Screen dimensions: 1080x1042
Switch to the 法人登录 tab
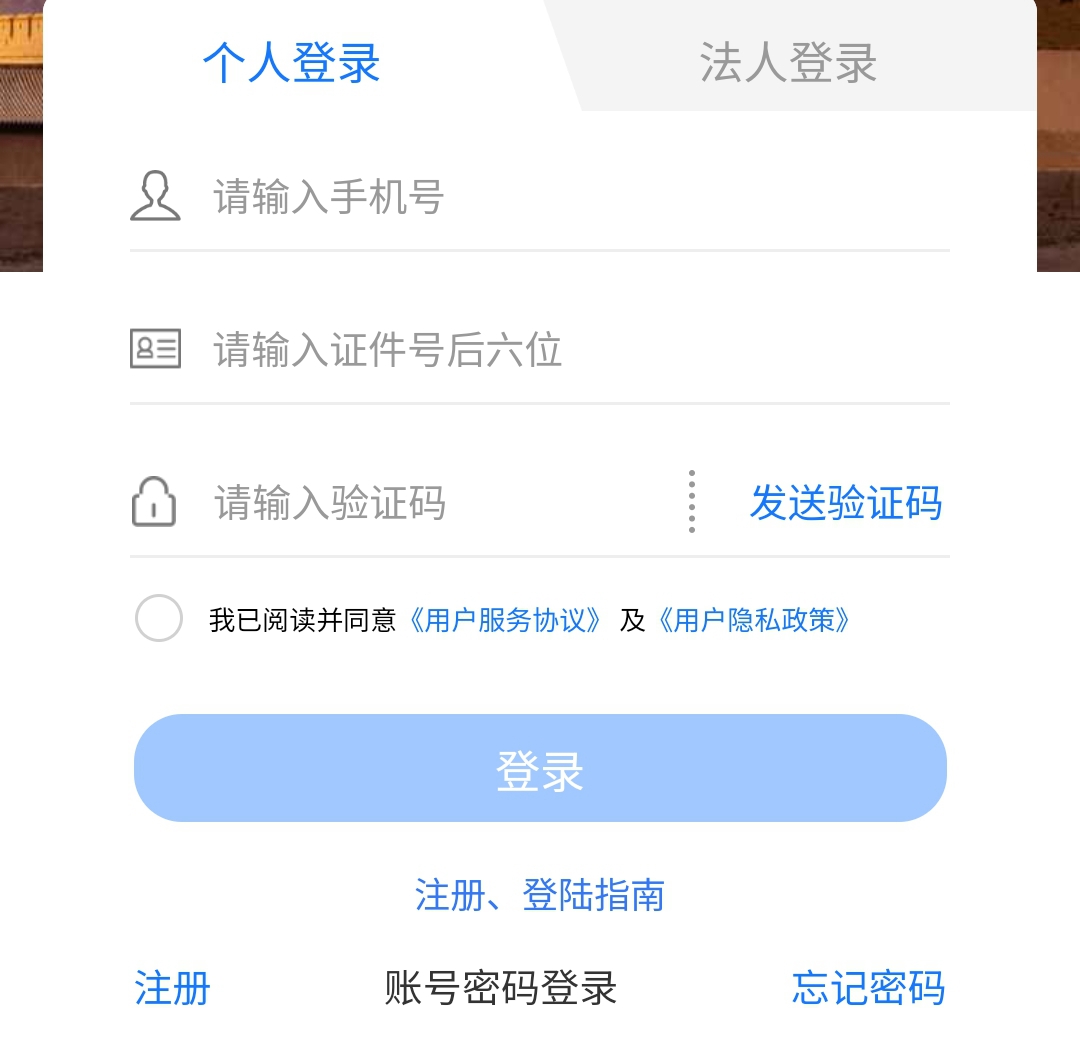click(788, 62)
